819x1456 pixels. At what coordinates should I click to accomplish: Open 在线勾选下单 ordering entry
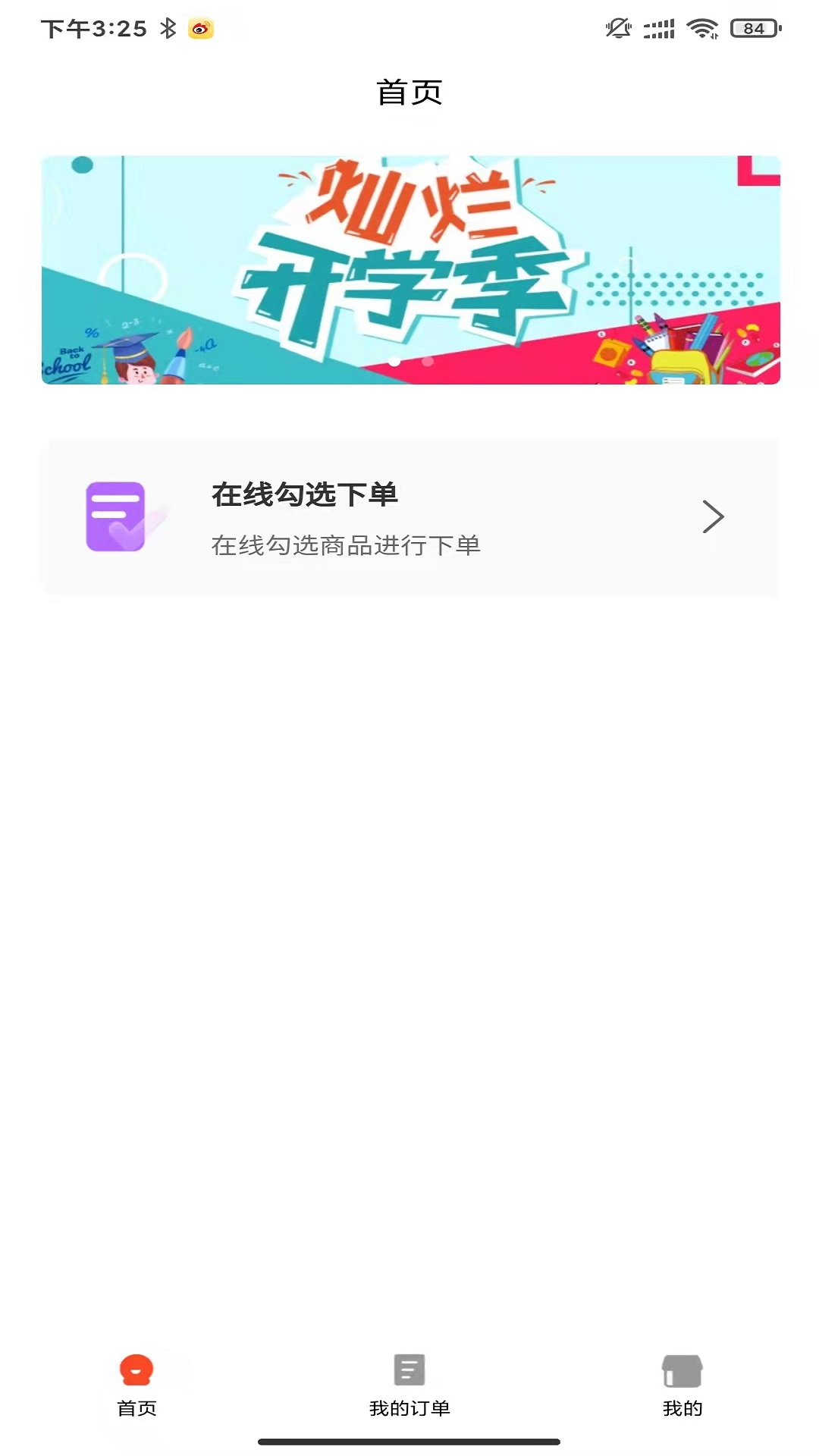[410, 518]
